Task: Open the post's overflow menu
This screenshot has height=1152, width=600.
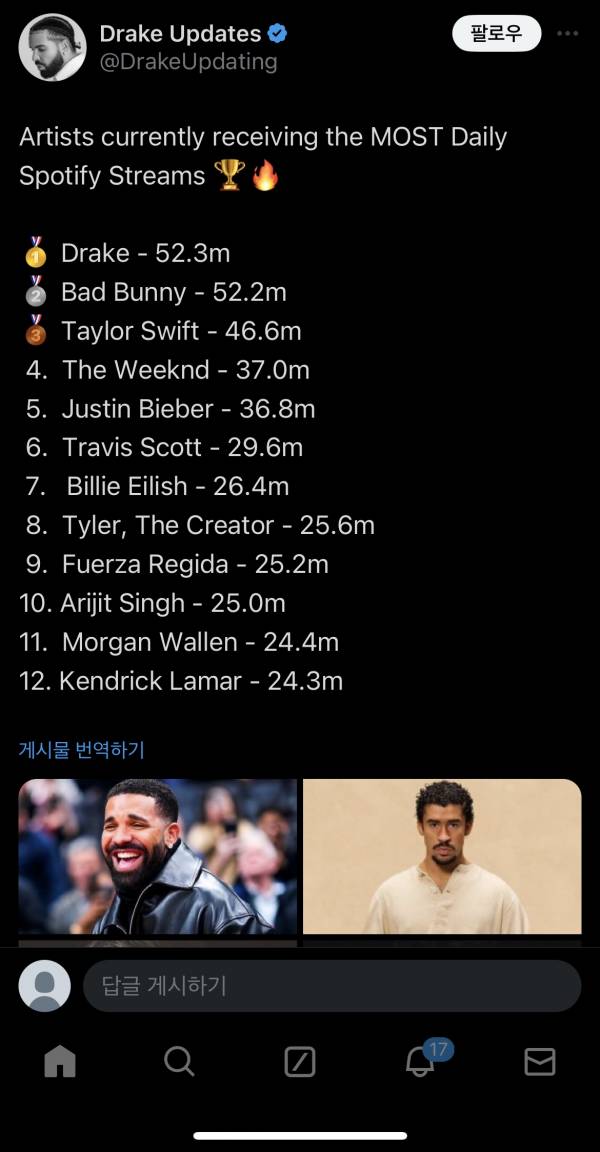Action: click(567, 33)
